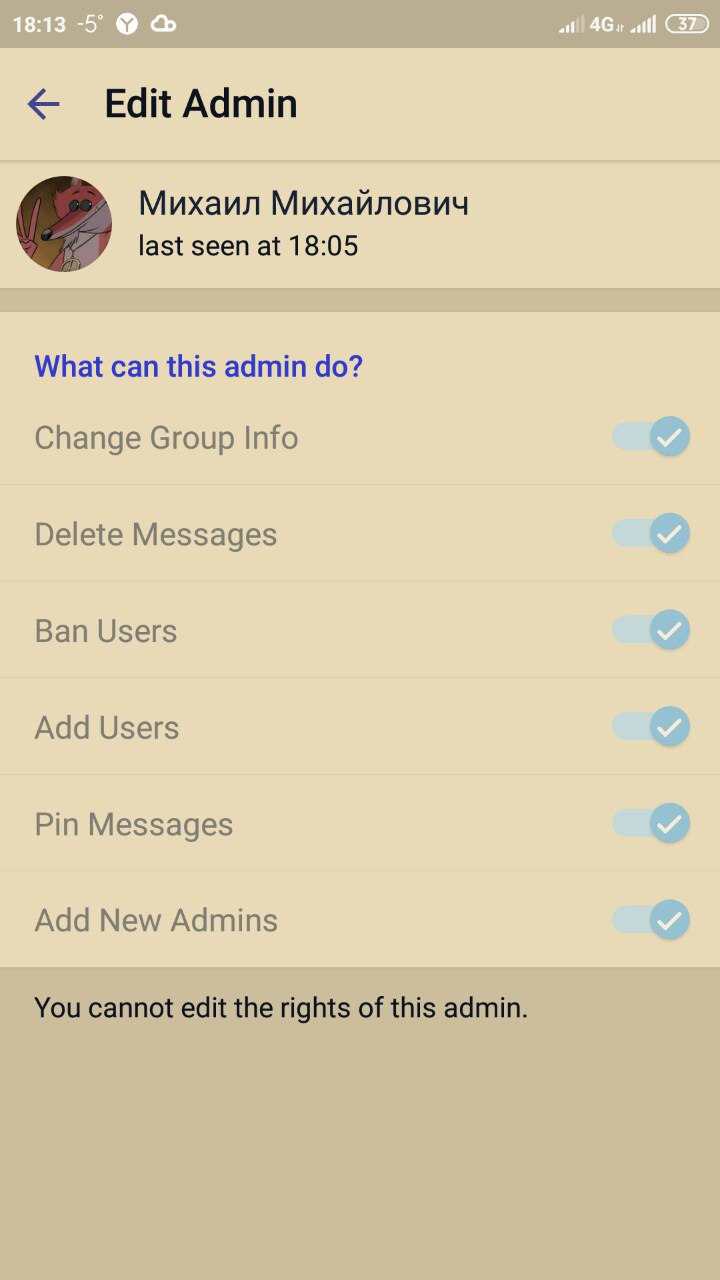This screenshot has height=1280, width=720.
Task: Toggle the Pin Messages switch
Action: pyautogui.click(x=651, y=823)
